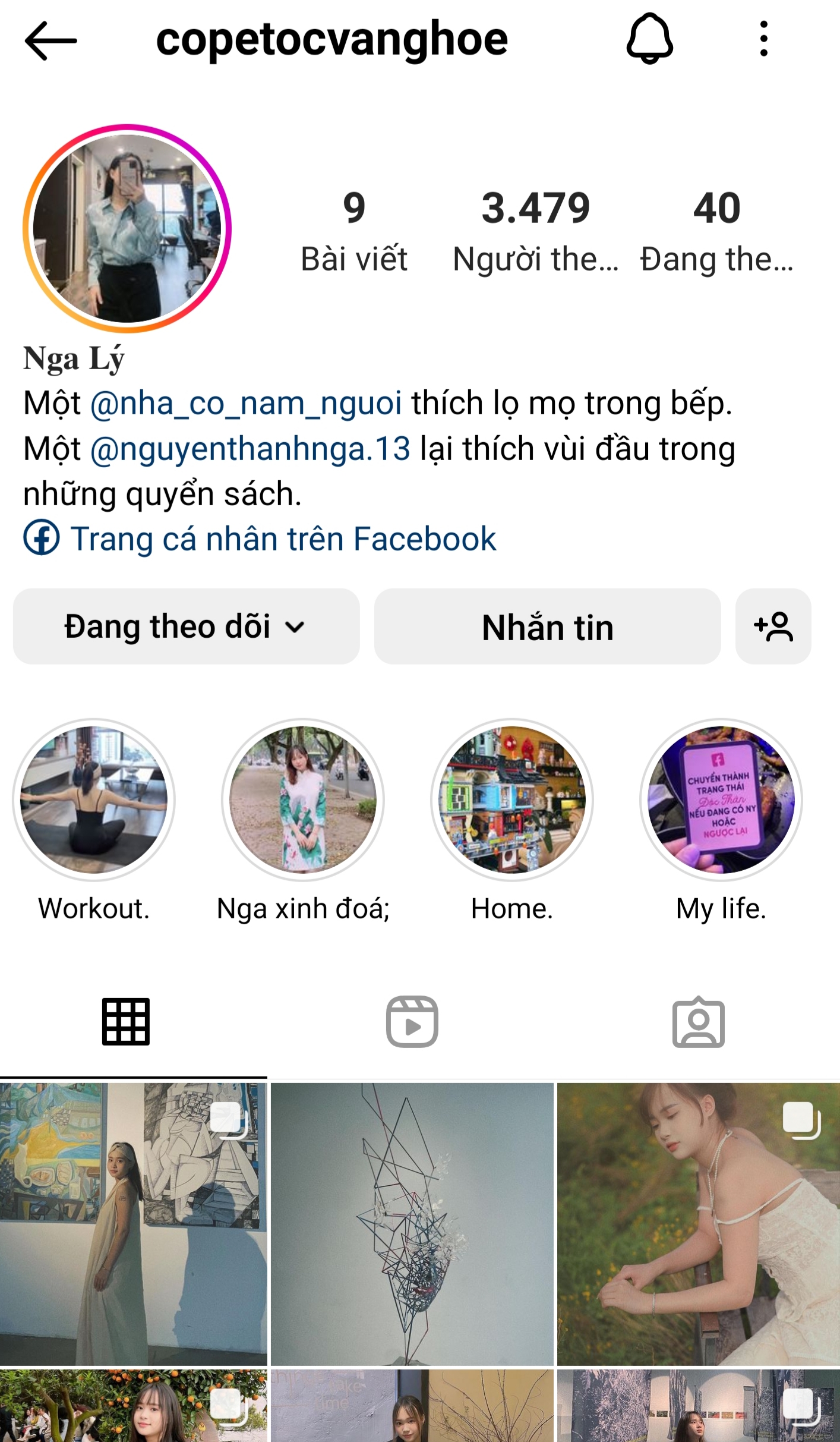Image resolution: width=840 pixels, height=1442 pixels.
Task: Expand the Đang theo dõi dropdown button
Action: [x=186, y=626]
